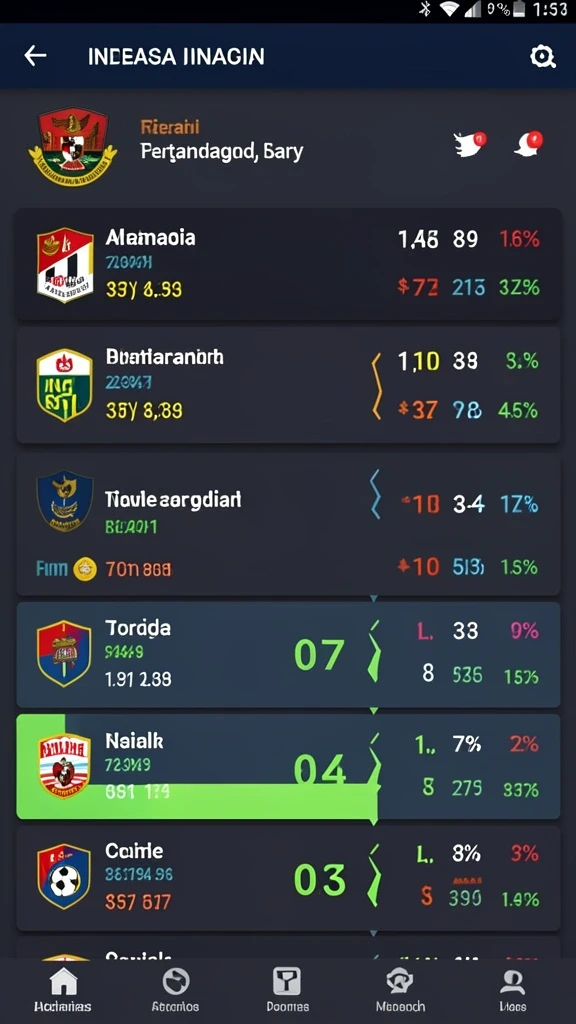This screenshot has width=576, height=1024.
Task: Select the Torada row with 07
Action: [x=288, y=654]
